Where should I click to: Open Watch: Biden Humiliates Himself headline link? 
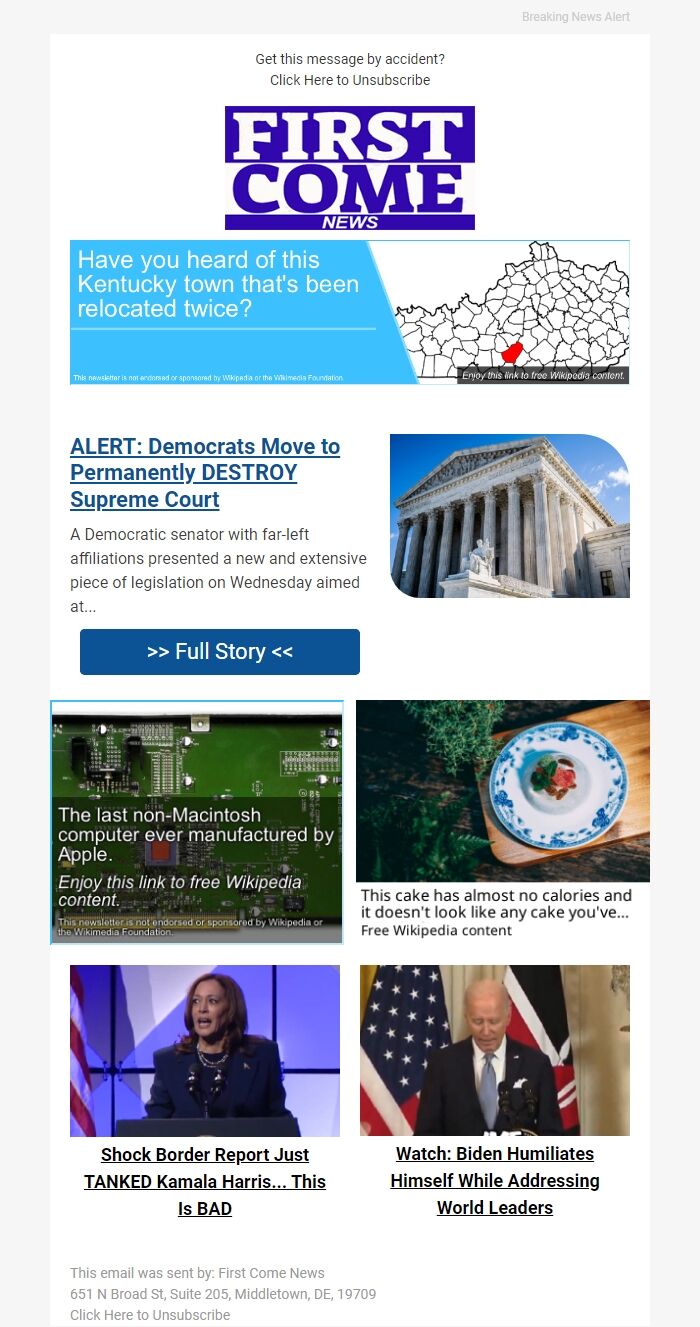click(x=495, y=1180)
